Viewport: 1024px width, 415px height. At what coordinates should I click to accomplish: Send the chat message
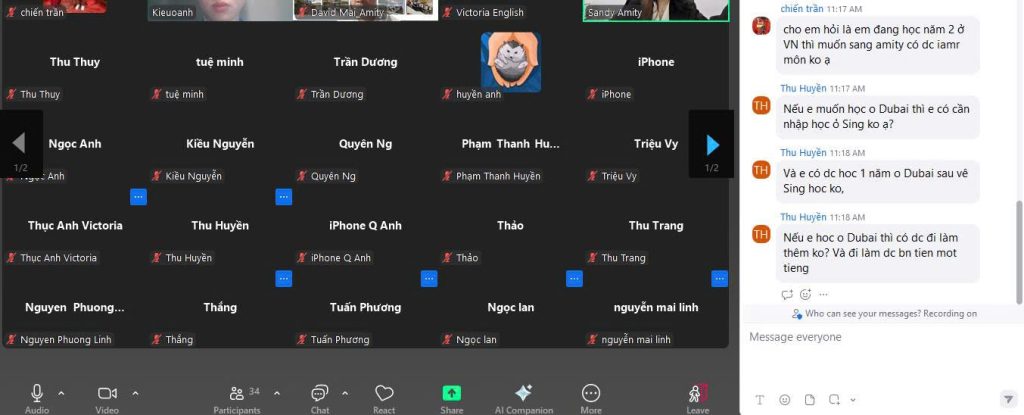(1008, 399)
